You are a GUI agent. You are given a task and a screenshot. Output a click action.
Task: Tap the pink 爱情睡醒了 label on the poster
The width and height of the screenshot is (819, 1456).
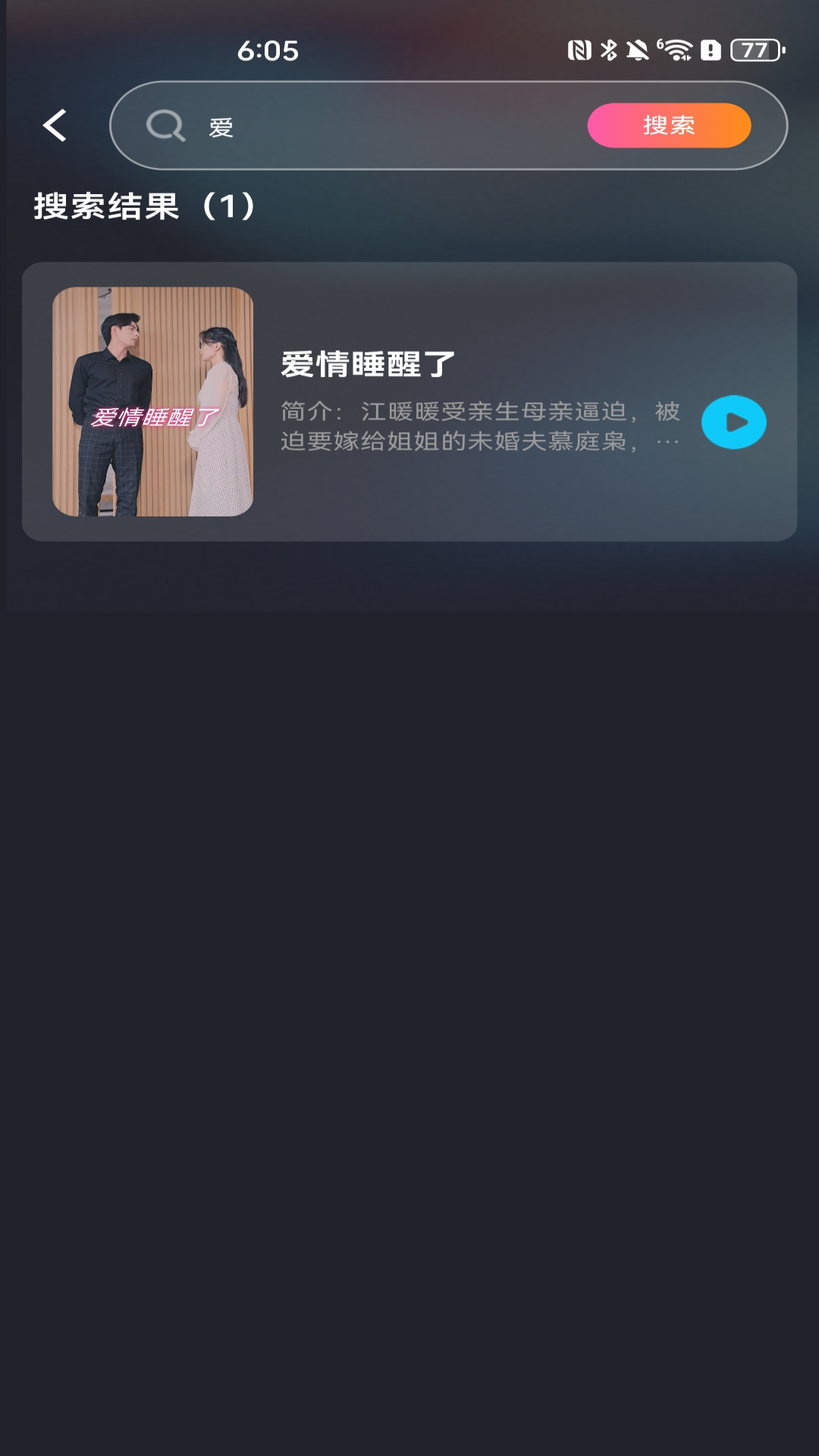[154, 416]
